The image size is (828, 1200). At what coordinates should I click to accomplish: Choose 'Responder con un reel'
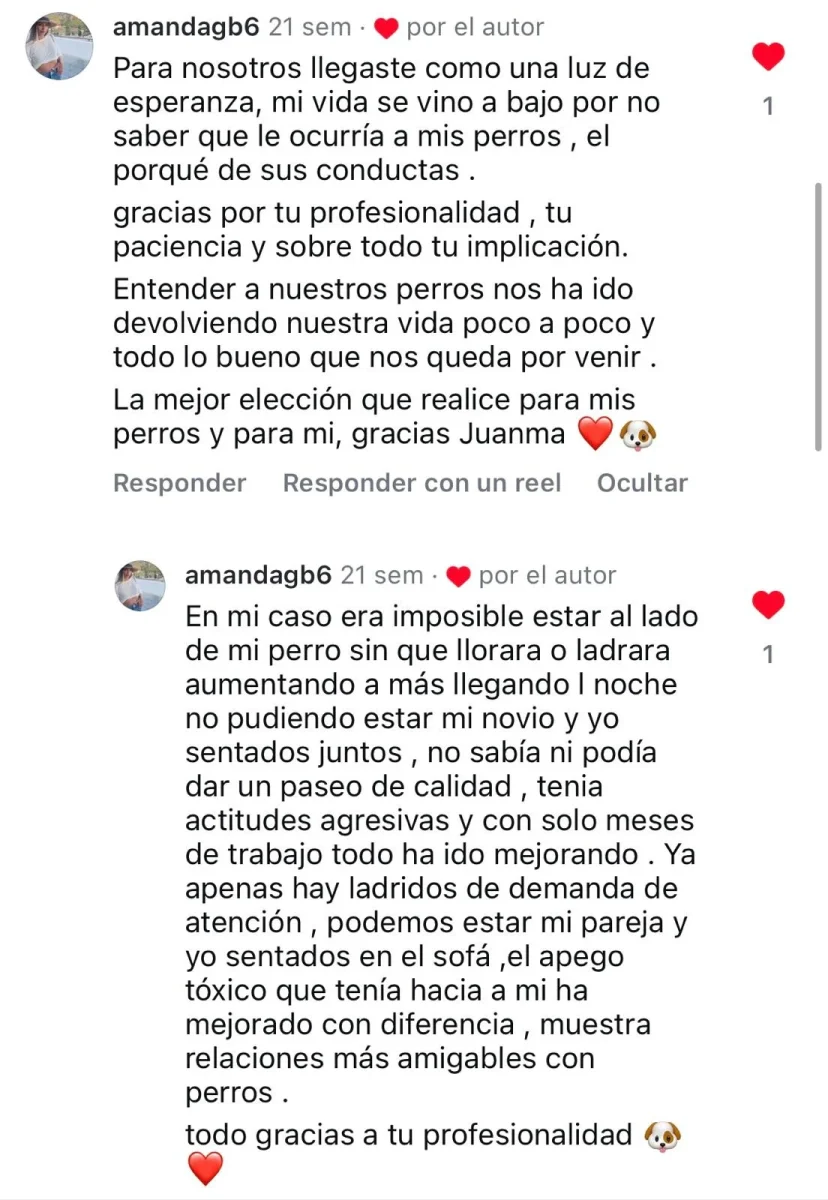tap(421, 483)
